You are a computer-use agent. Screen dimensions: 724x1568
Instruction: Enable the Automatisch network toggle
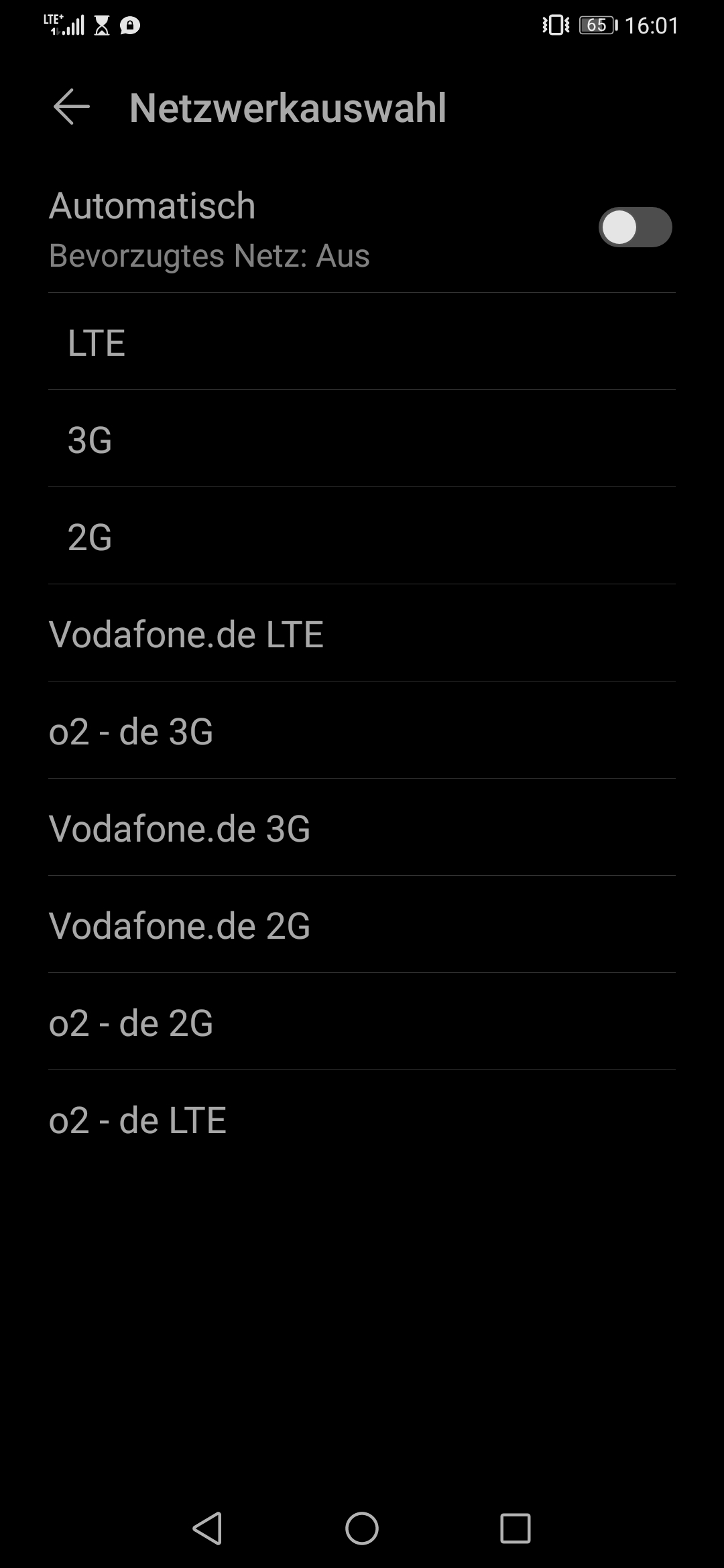[635, 228]
